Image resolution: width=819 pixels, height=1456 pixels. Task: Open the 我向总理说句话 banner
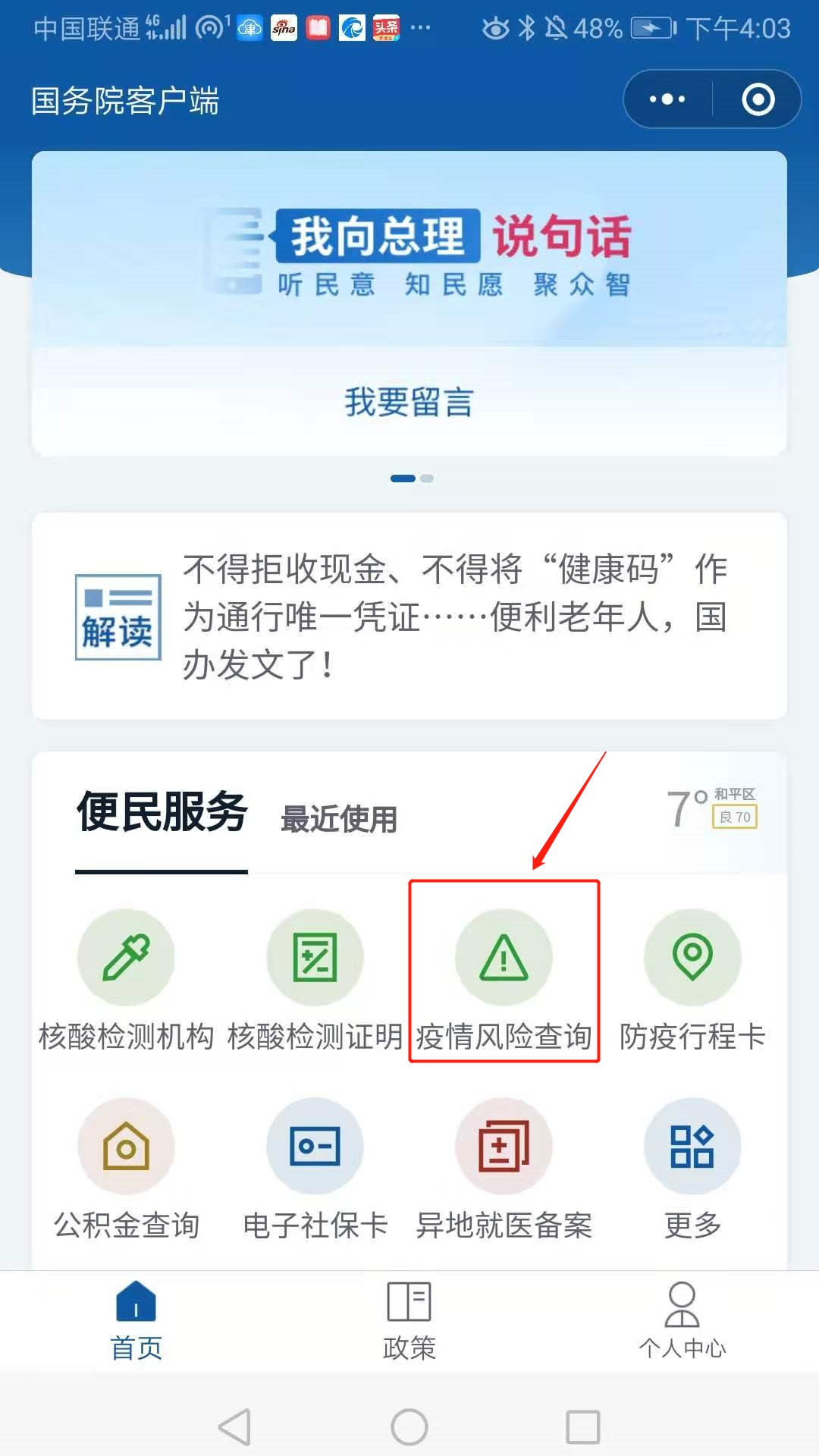click(x=409, y=250)
